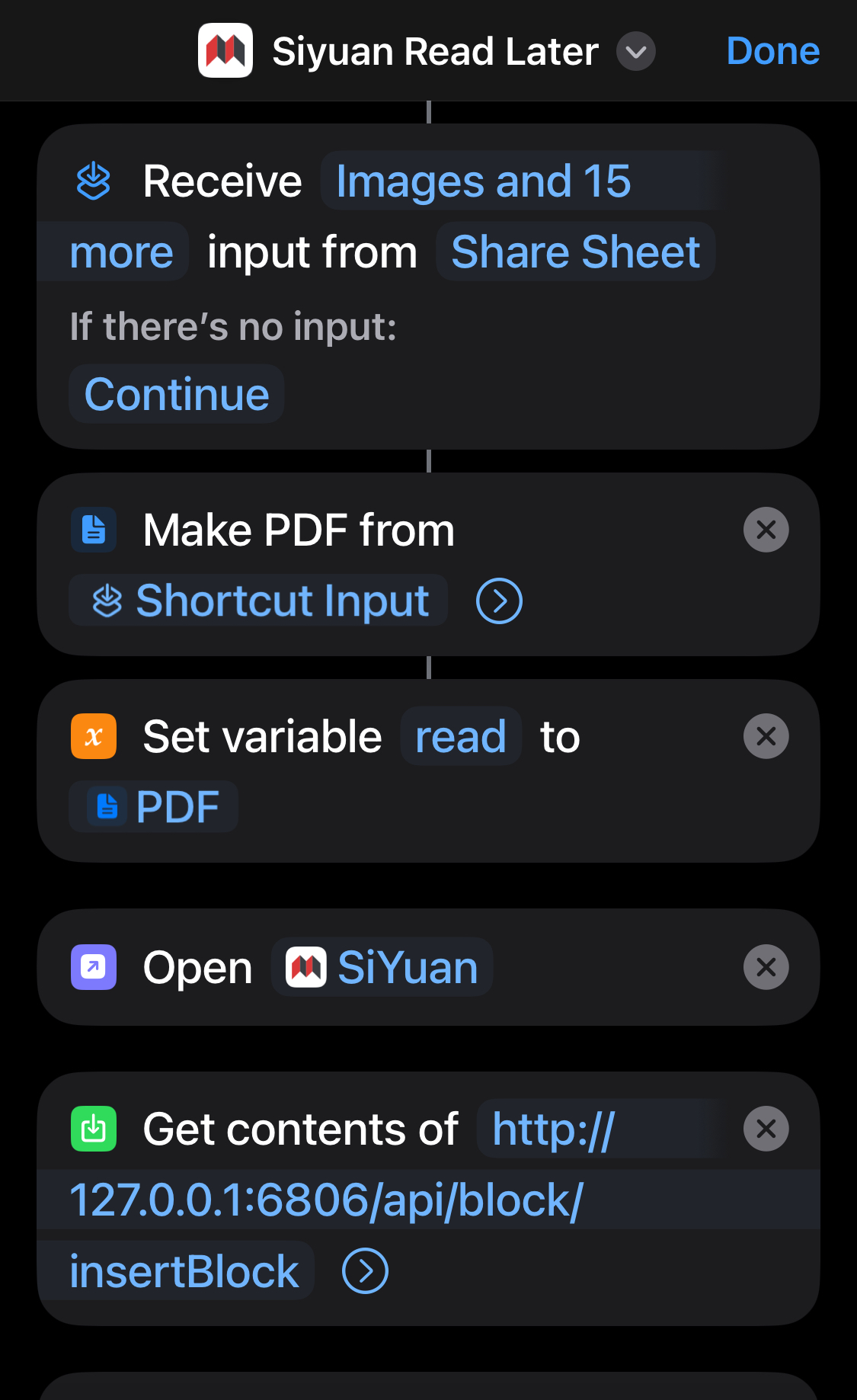The image size is (857, 1400).
Task: Delete the Set variable action
Action: (766, 736)
